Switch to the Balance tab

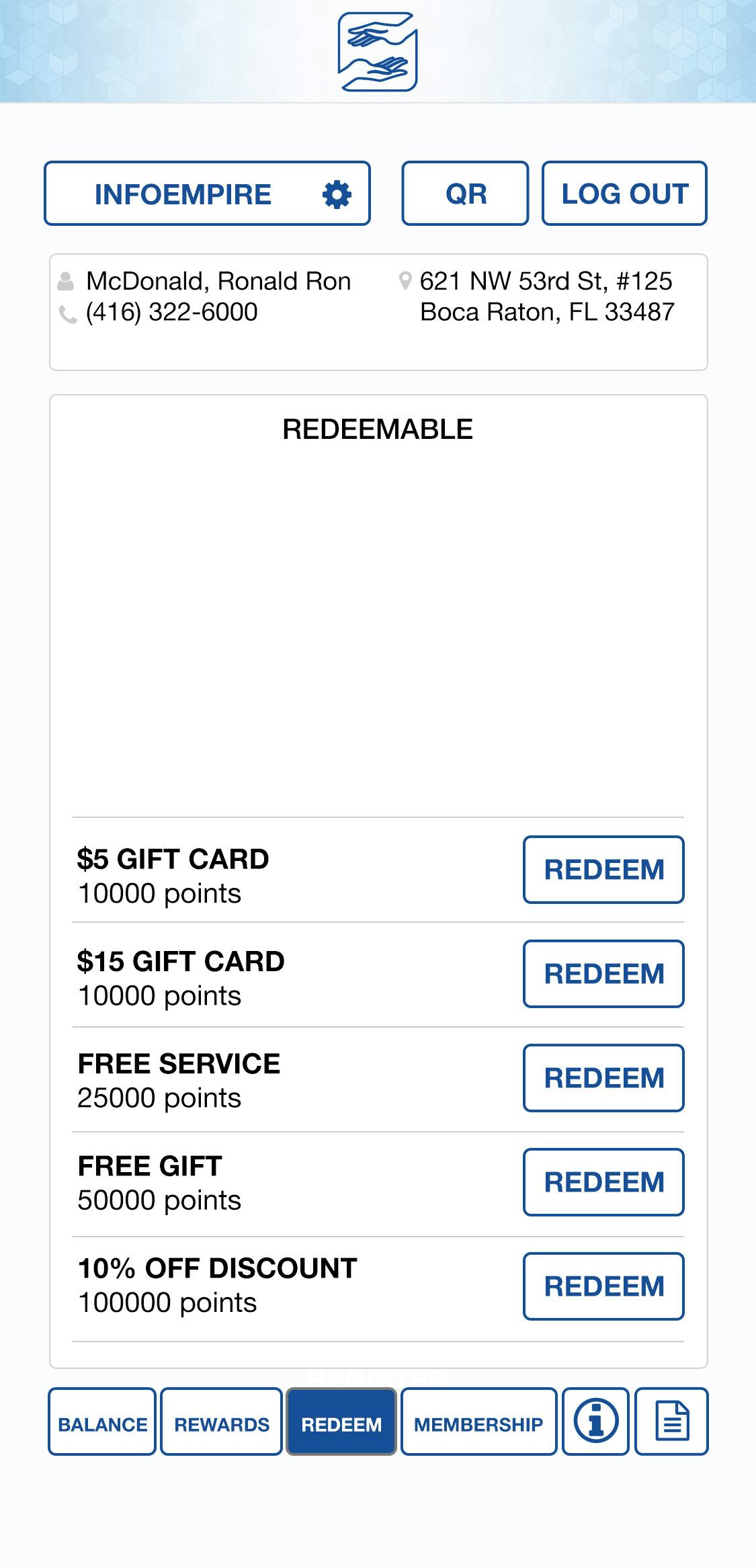click(102, 1421)
